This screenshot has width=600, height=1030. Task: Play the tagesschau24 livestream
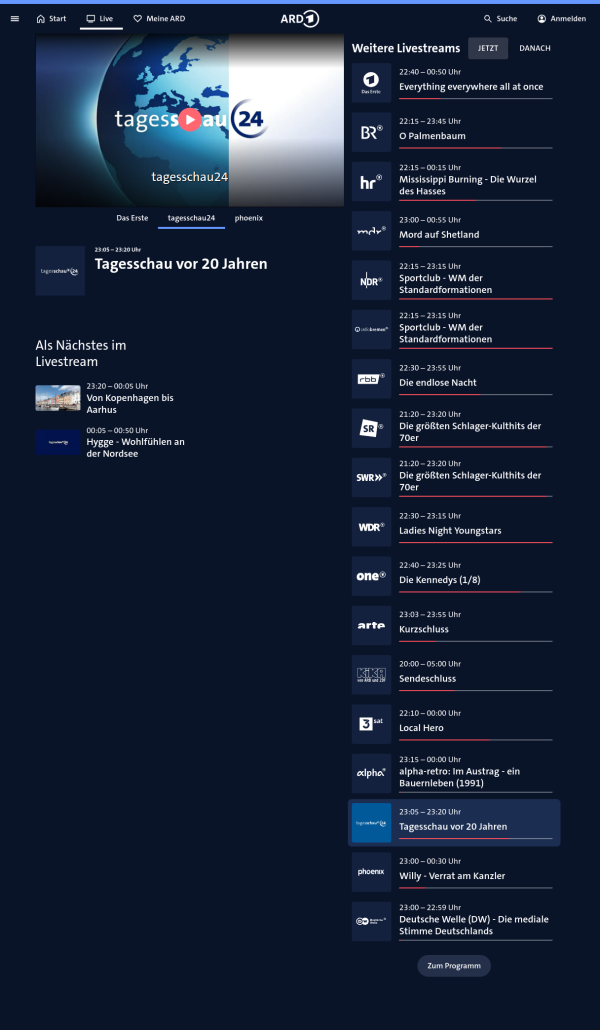click(189, 120)
